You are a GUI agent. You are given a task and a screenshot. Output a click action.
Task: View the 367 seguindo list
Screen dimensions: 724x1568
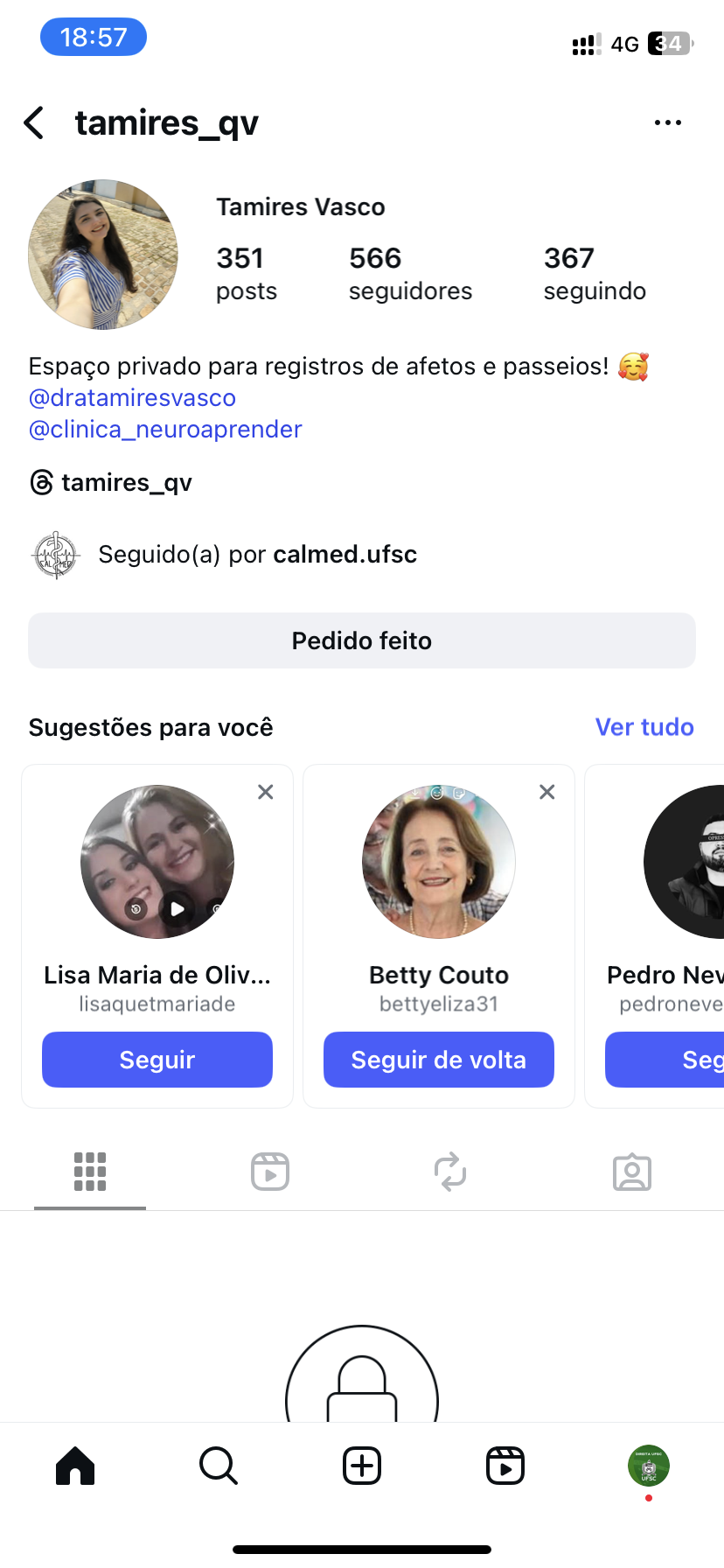pos(595,273)
